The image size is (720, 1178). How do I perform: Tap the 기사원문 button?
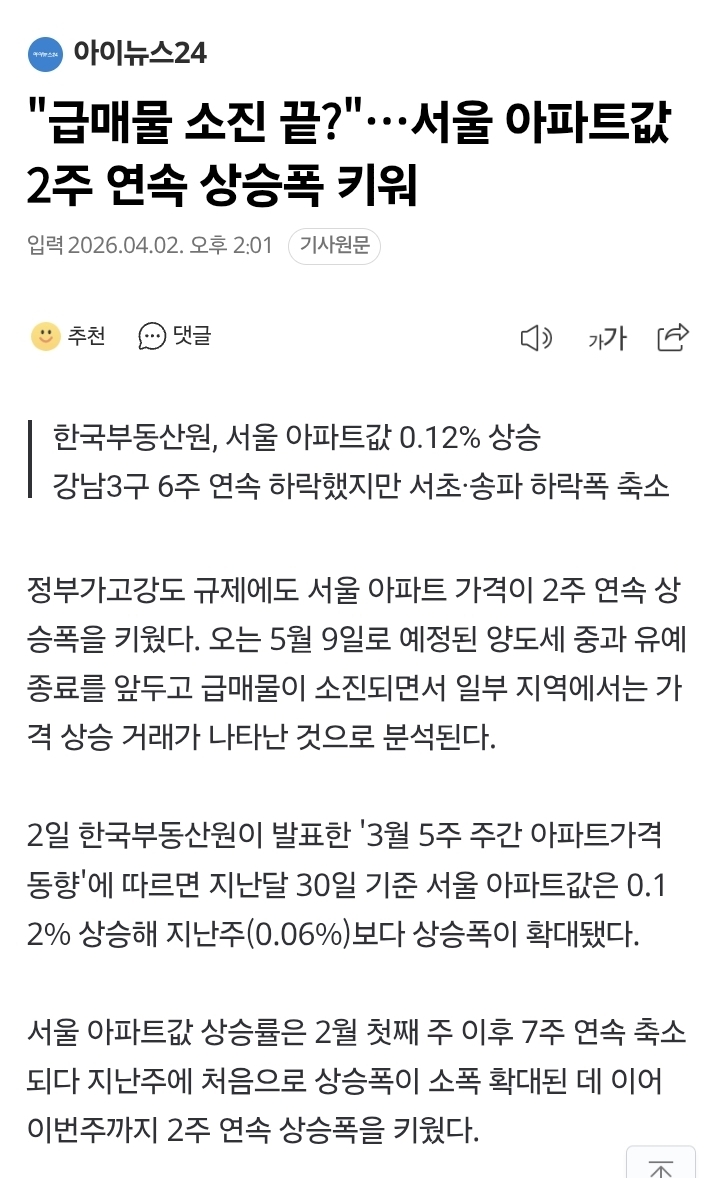(334, 246)
